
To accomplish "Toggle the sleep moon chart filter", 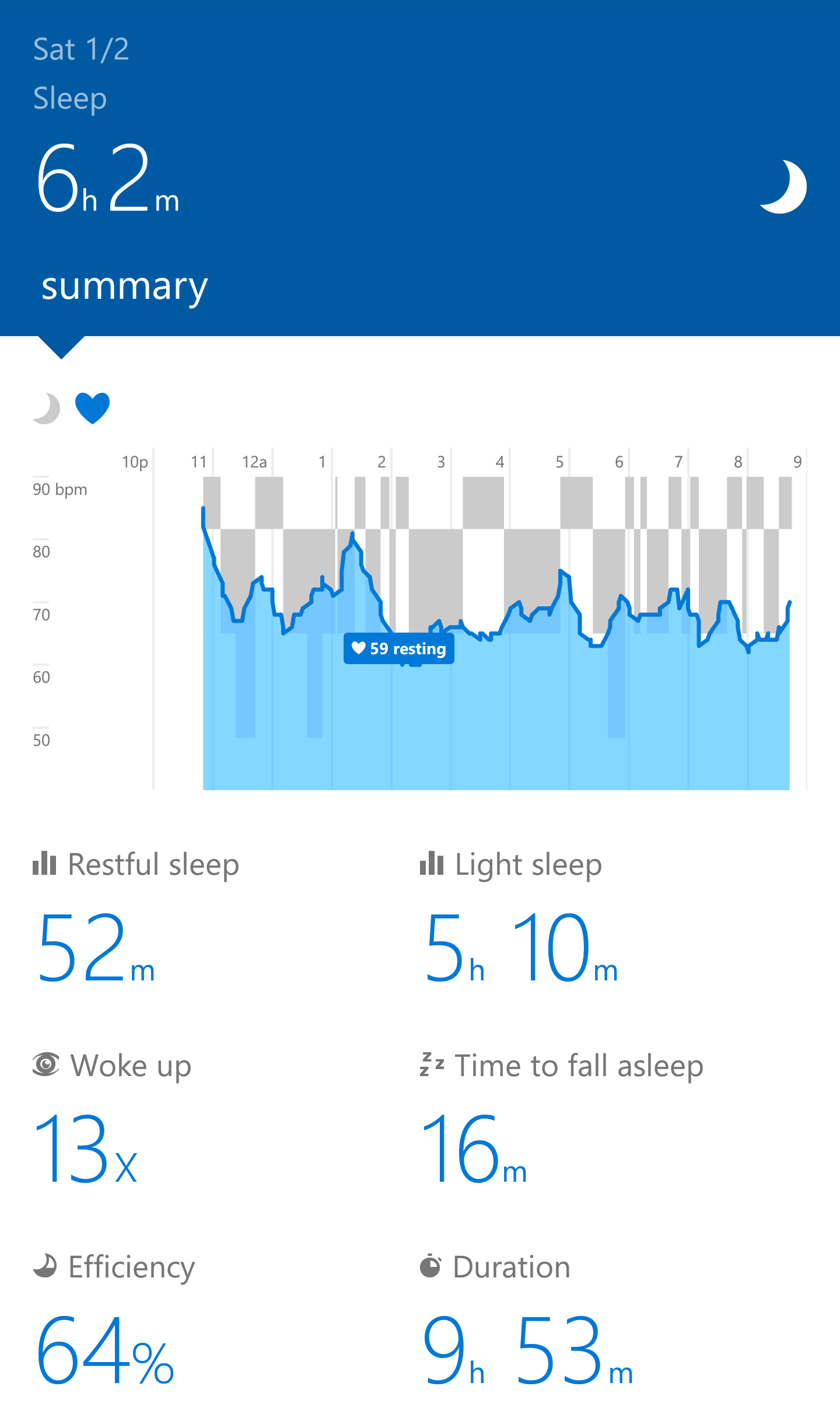I will [x=47, y=408].
